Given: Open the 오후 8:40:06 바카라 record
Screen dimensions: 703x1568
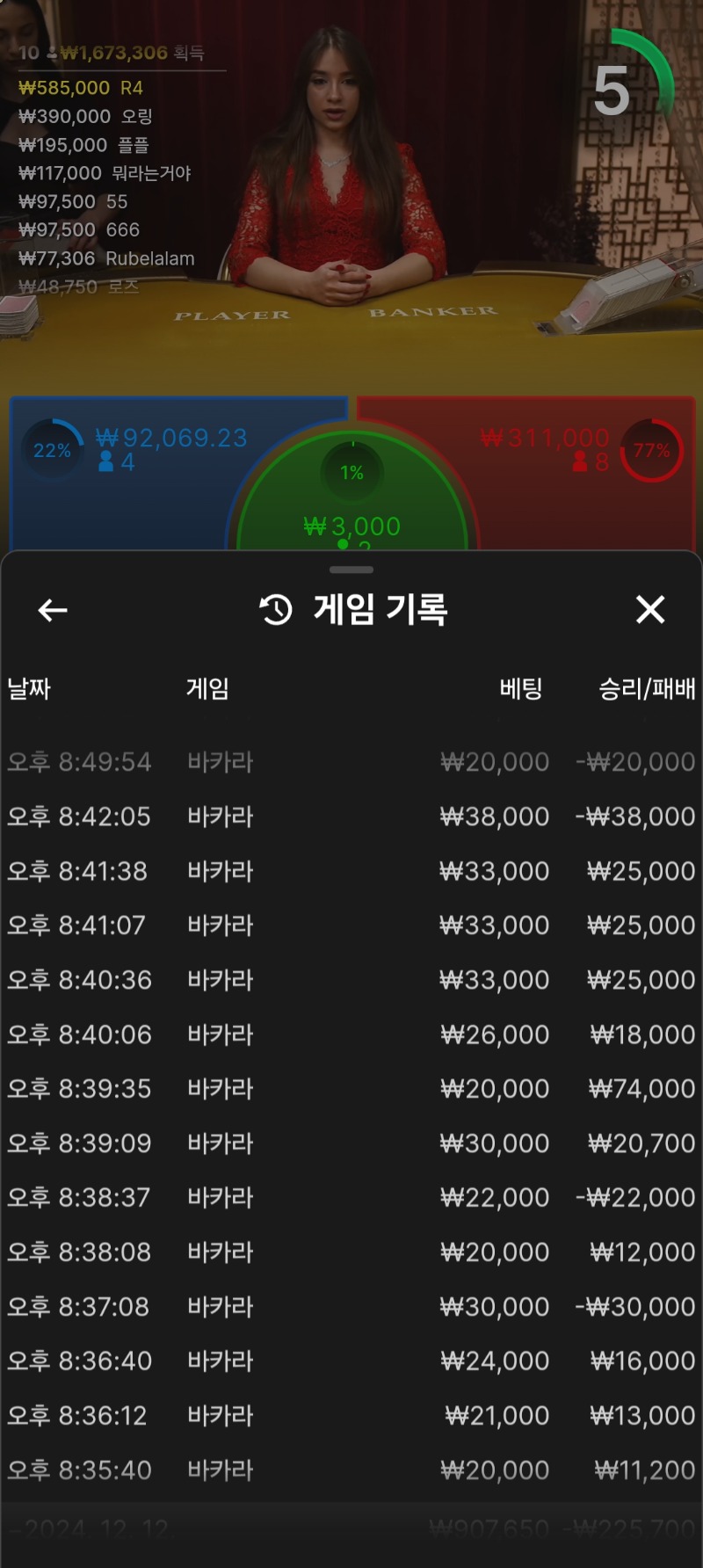Looking at the screenshot, I should [x=351, y=1034].
